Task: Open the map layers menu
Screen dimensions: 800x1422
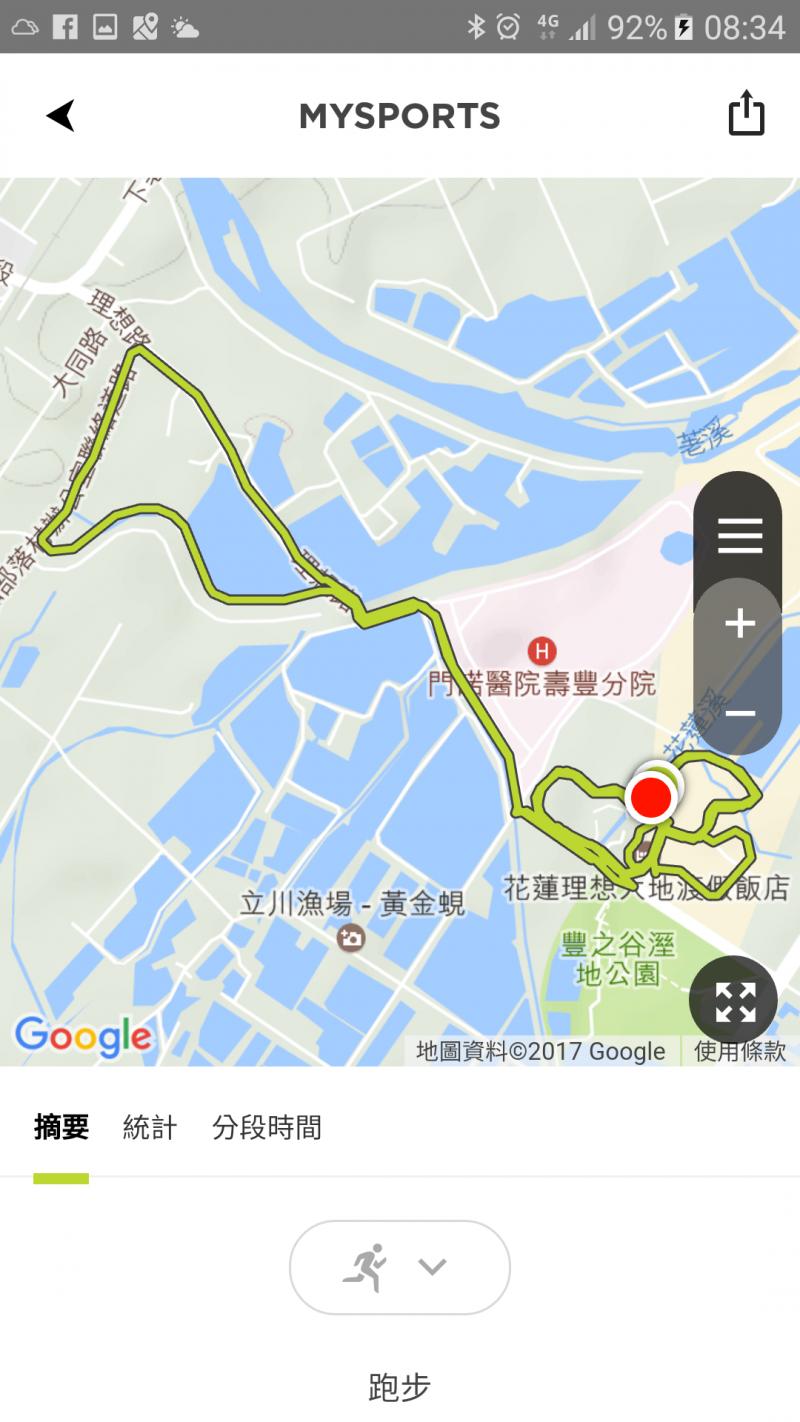Action: [x=739, y=536]
